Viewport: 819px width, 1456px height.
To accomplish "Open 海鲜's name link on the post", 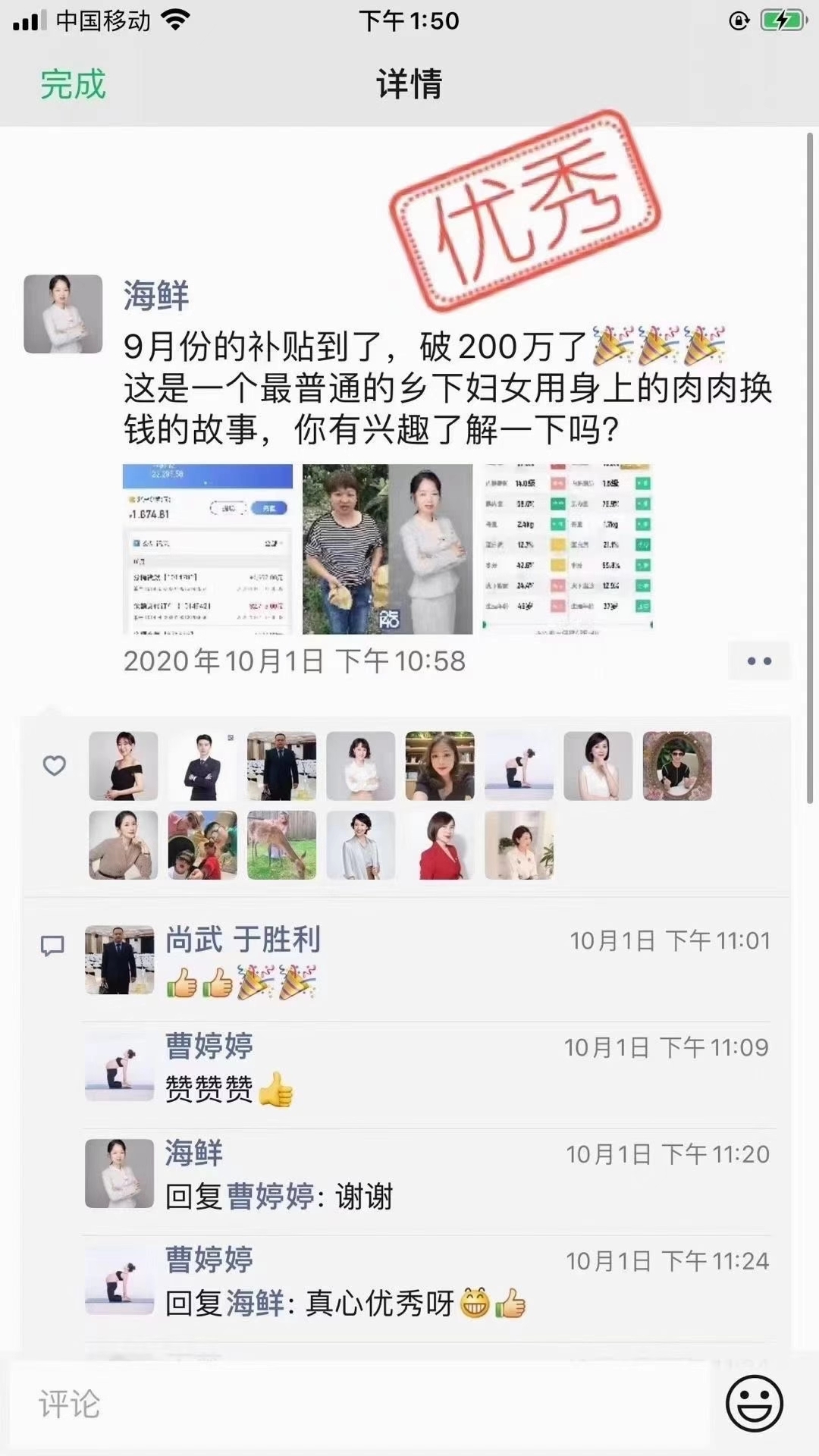I will [156, 295].
